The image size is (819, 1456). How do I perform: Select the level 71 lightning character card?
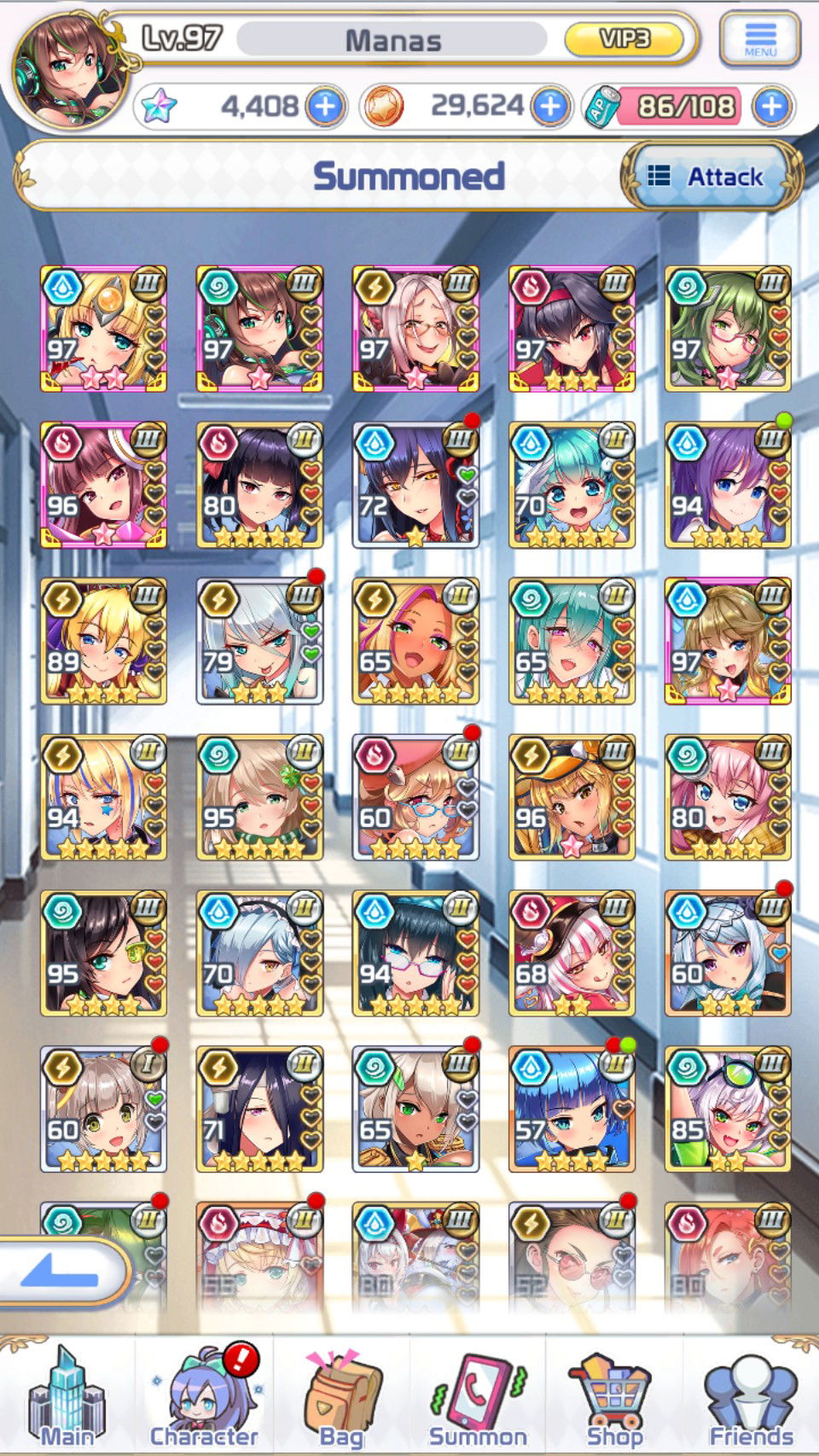(259, 1109)
